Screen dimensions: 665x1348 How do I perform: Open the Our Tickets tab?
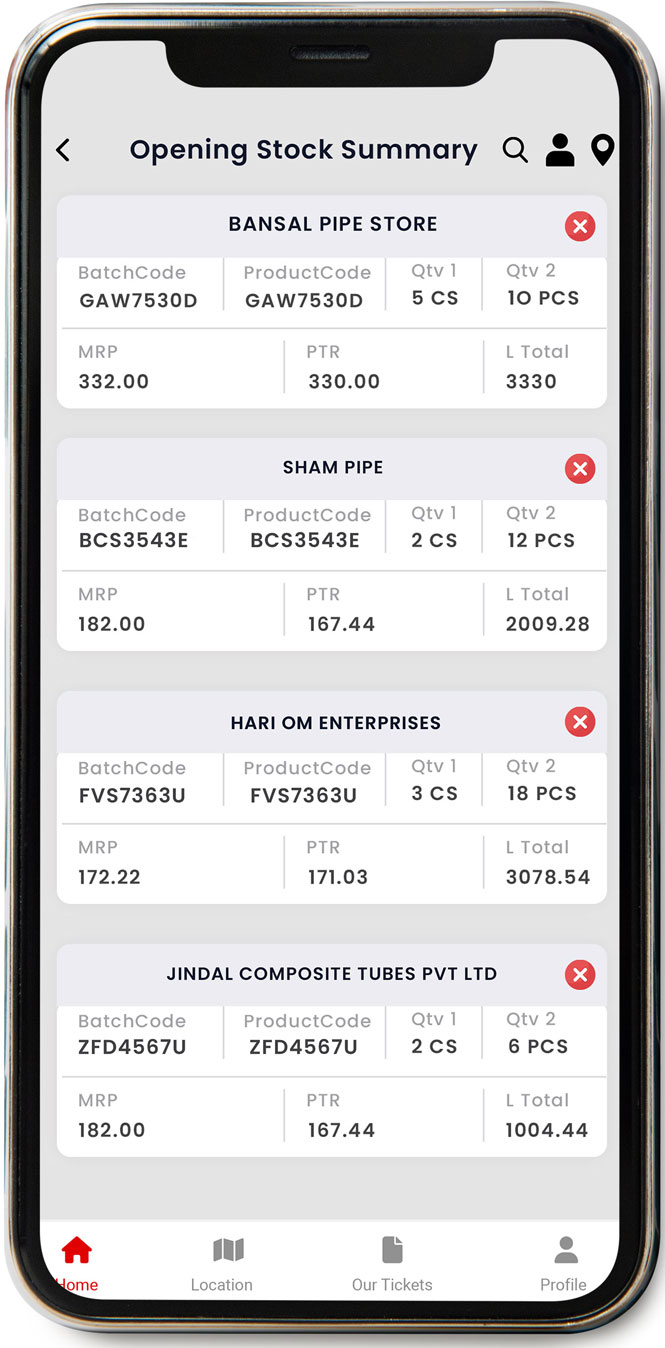pyautogui.click(x=392, y=1264)
